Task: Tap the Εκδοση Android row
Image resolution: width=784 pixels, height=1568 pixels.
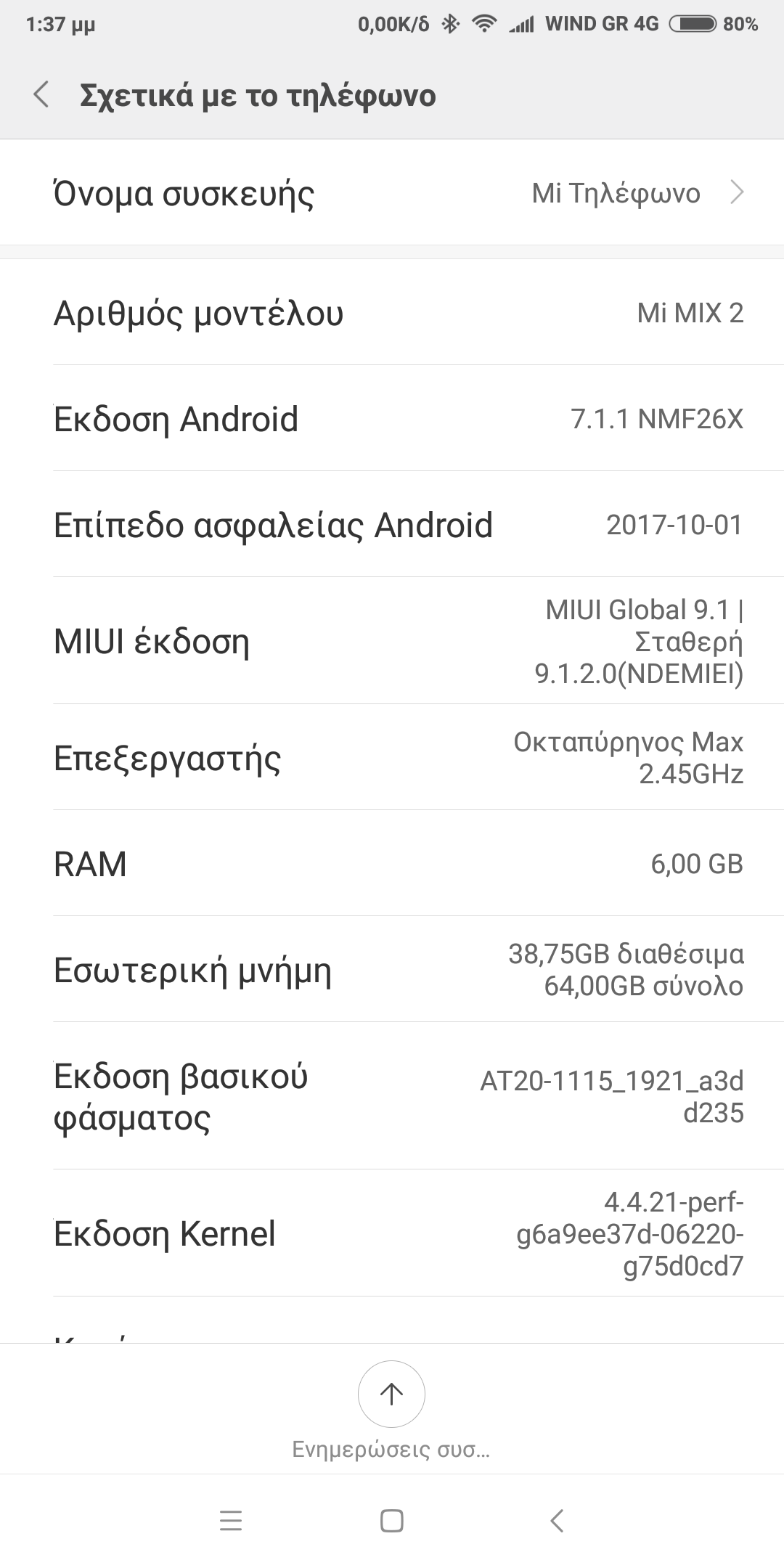Action: 392,419
